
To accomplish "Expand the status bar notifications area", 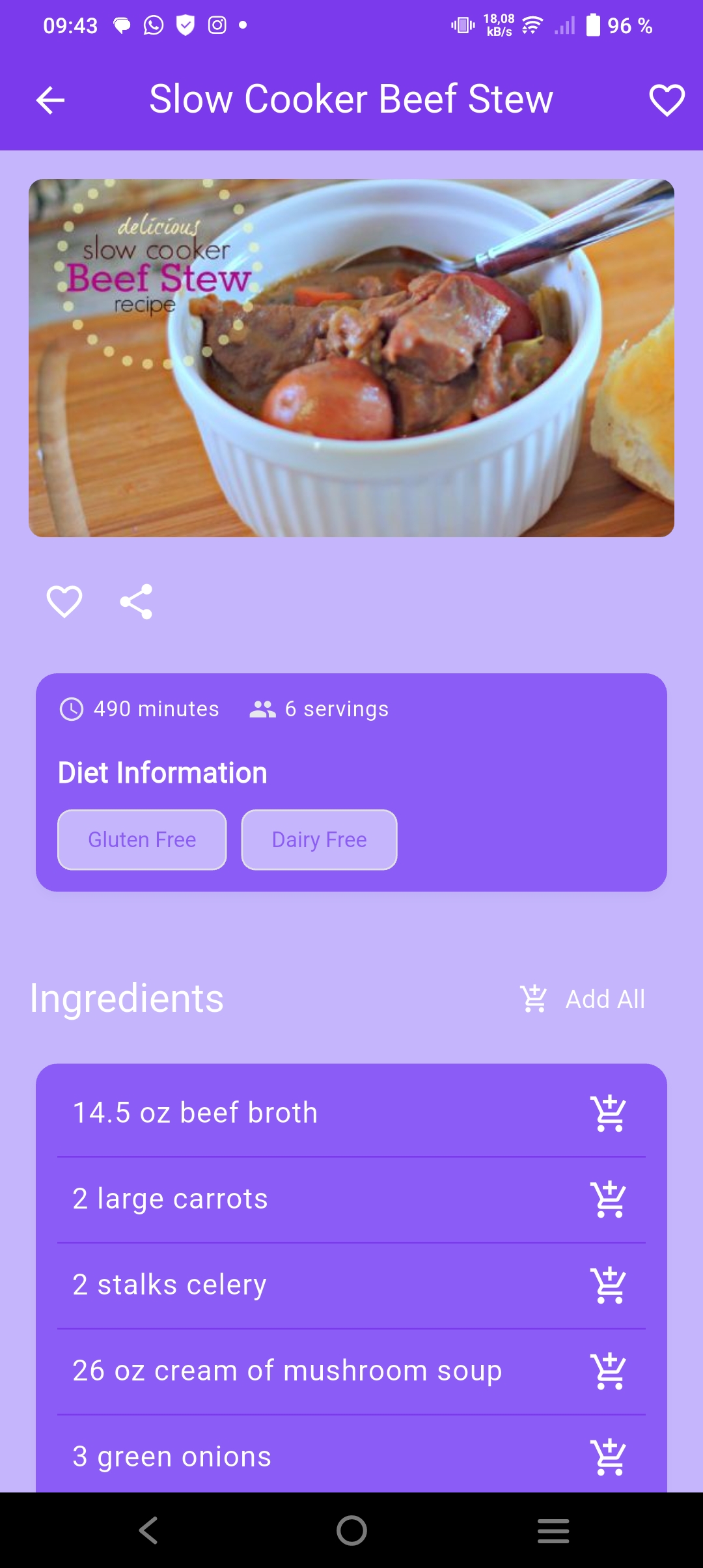I will (x=351, y=25).
